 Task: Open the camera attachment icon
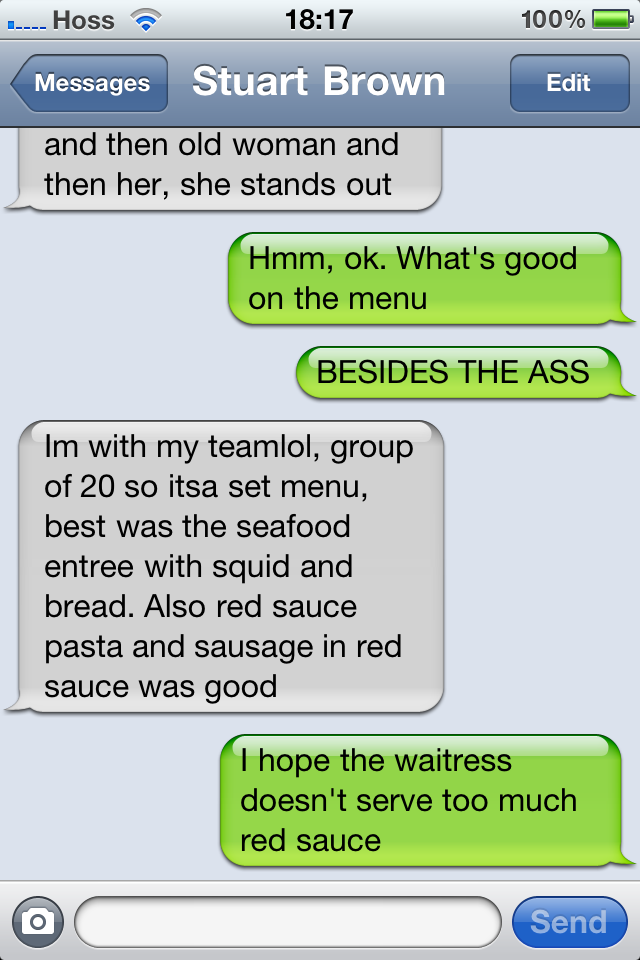pyautogui.click(x=37, y=921)
